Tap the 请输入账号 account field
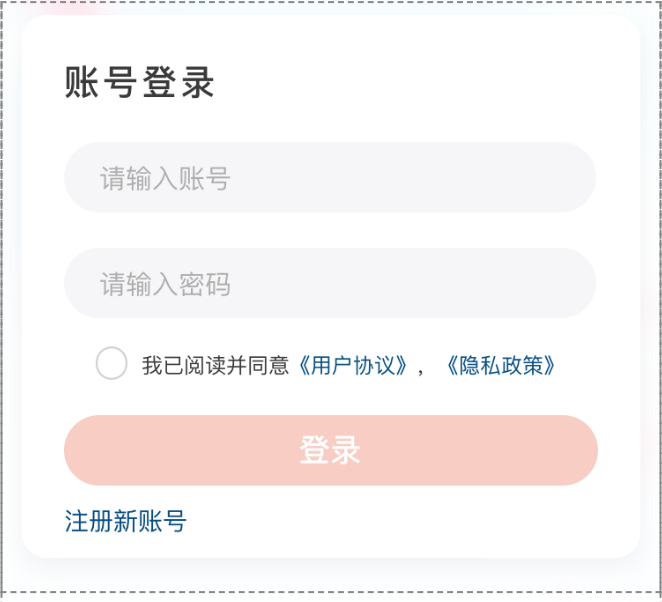The image size is (662, 602). coord(330,178)
